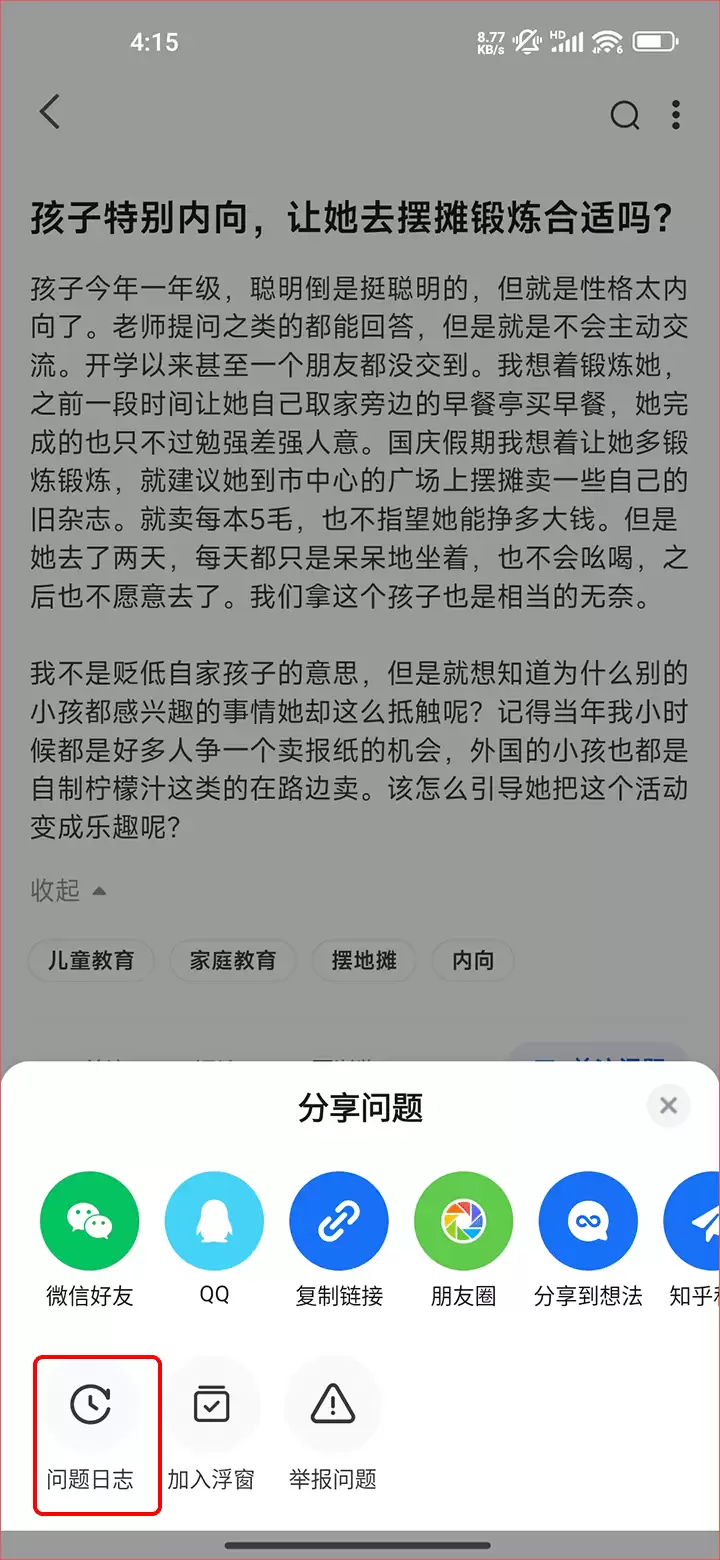Open search with the magnifier icon
720x1560 pixels.
tap(624, 114)
